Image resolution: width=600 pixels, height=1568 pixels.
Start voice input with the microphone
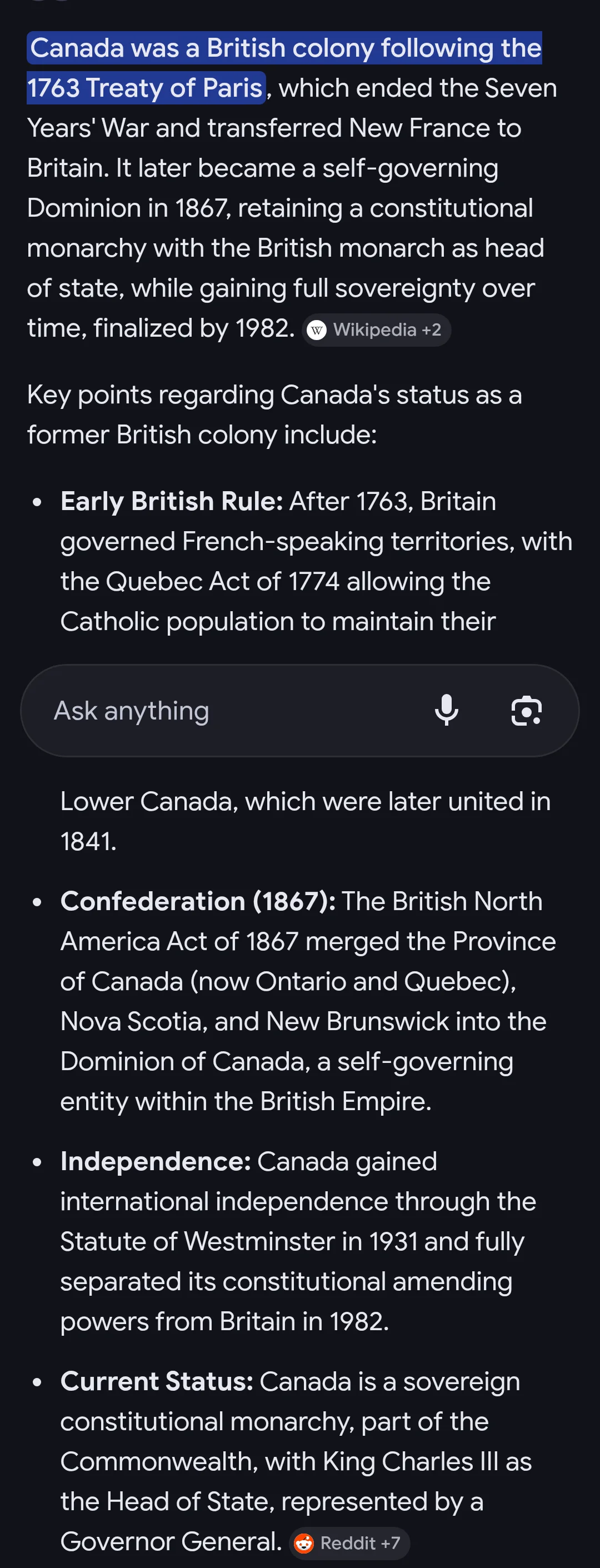coord(446,710)
